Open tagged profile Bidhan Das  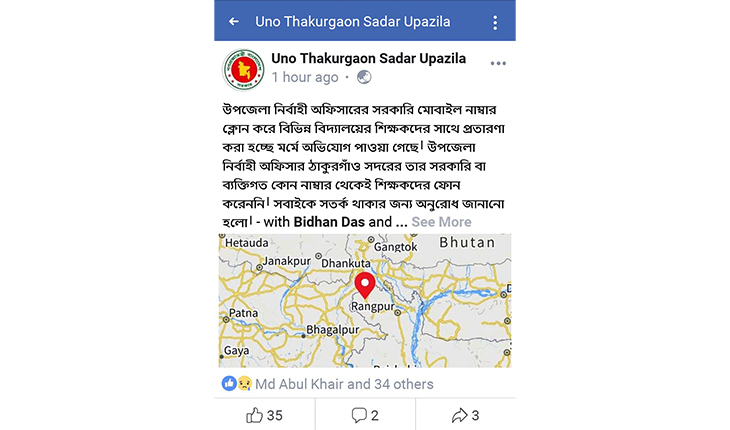[329, 222]
